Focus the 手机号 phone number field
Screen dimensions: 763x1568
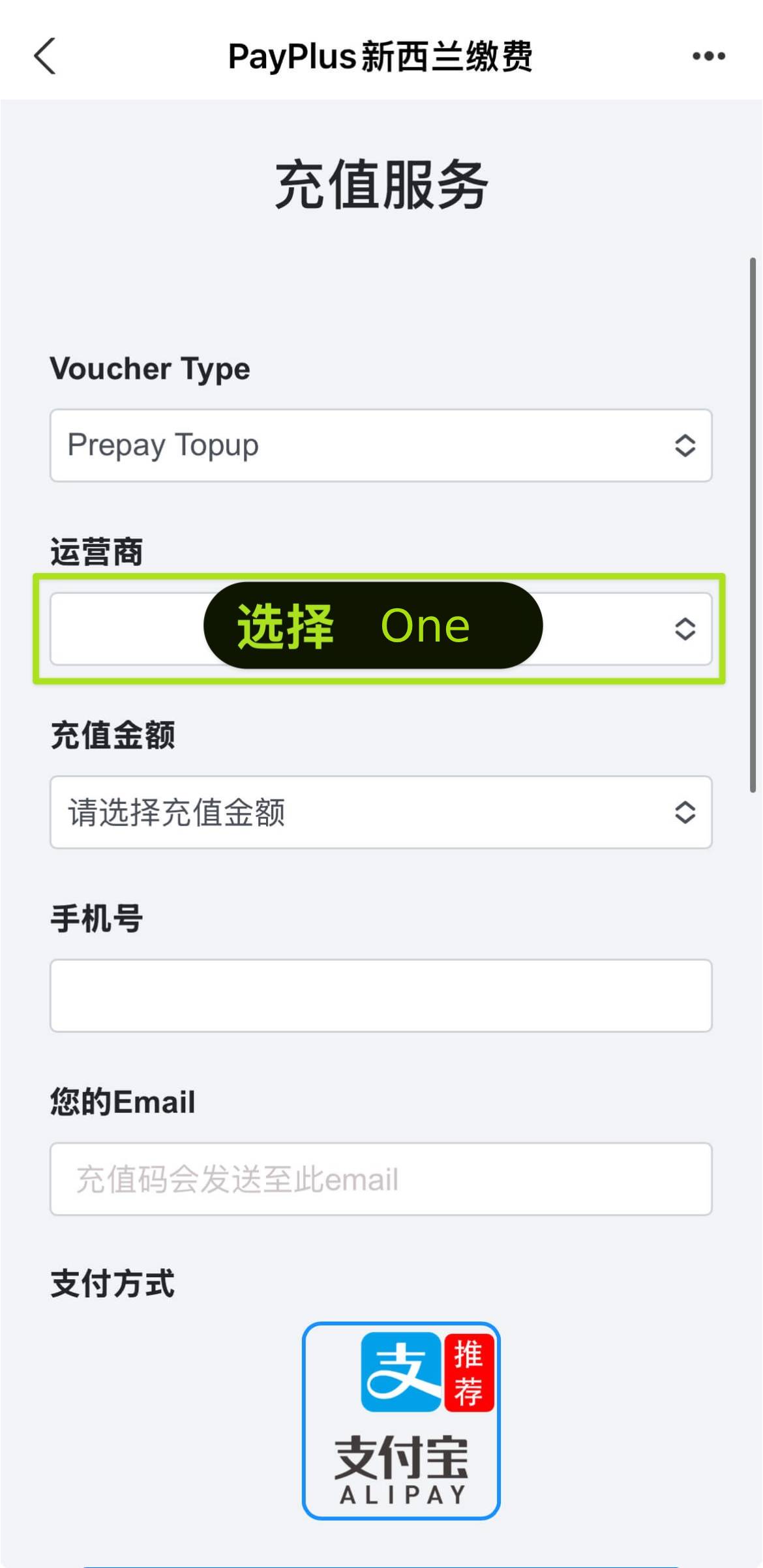pos(381,995)
